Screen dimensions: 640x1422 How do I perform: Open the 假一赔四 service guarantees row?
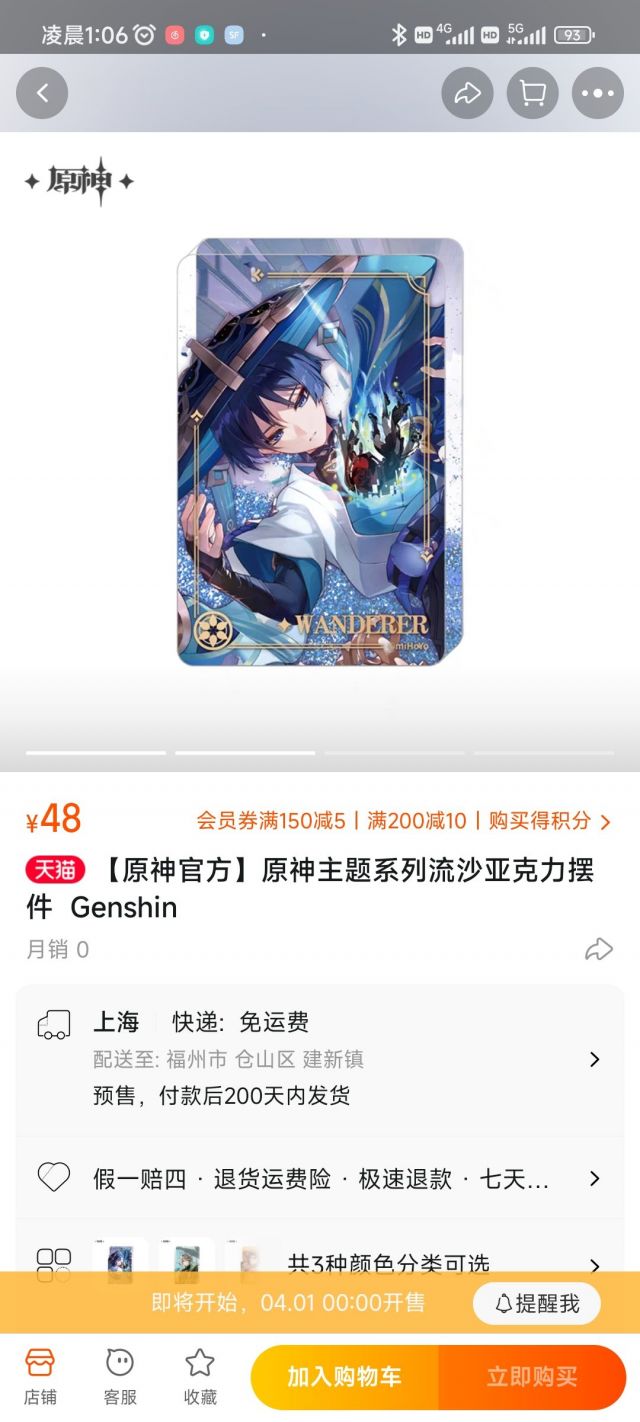point(320,1179)
